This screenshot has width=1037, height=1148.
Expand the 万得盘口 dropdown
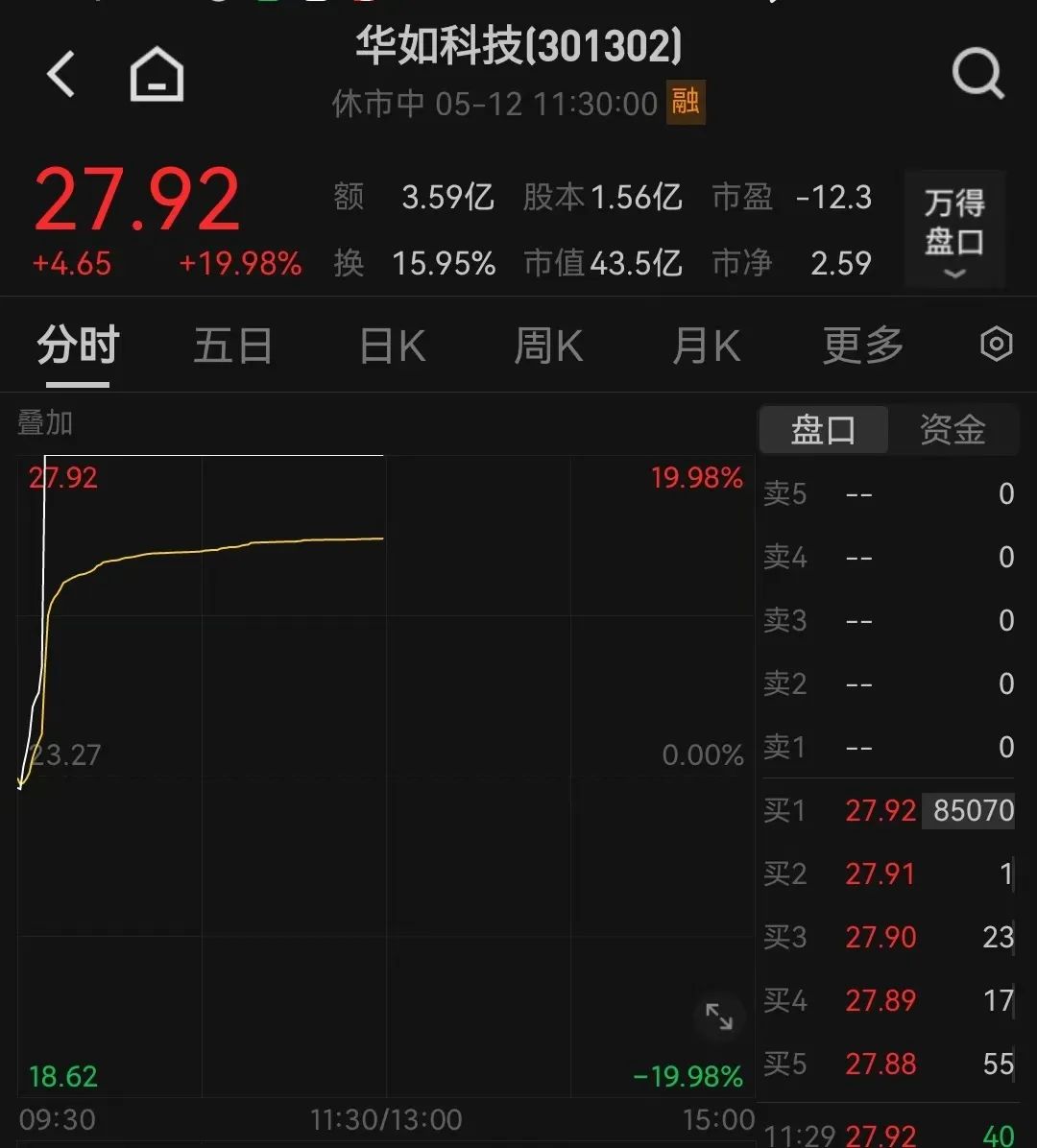pyautogui.click(x=954, y=230)
